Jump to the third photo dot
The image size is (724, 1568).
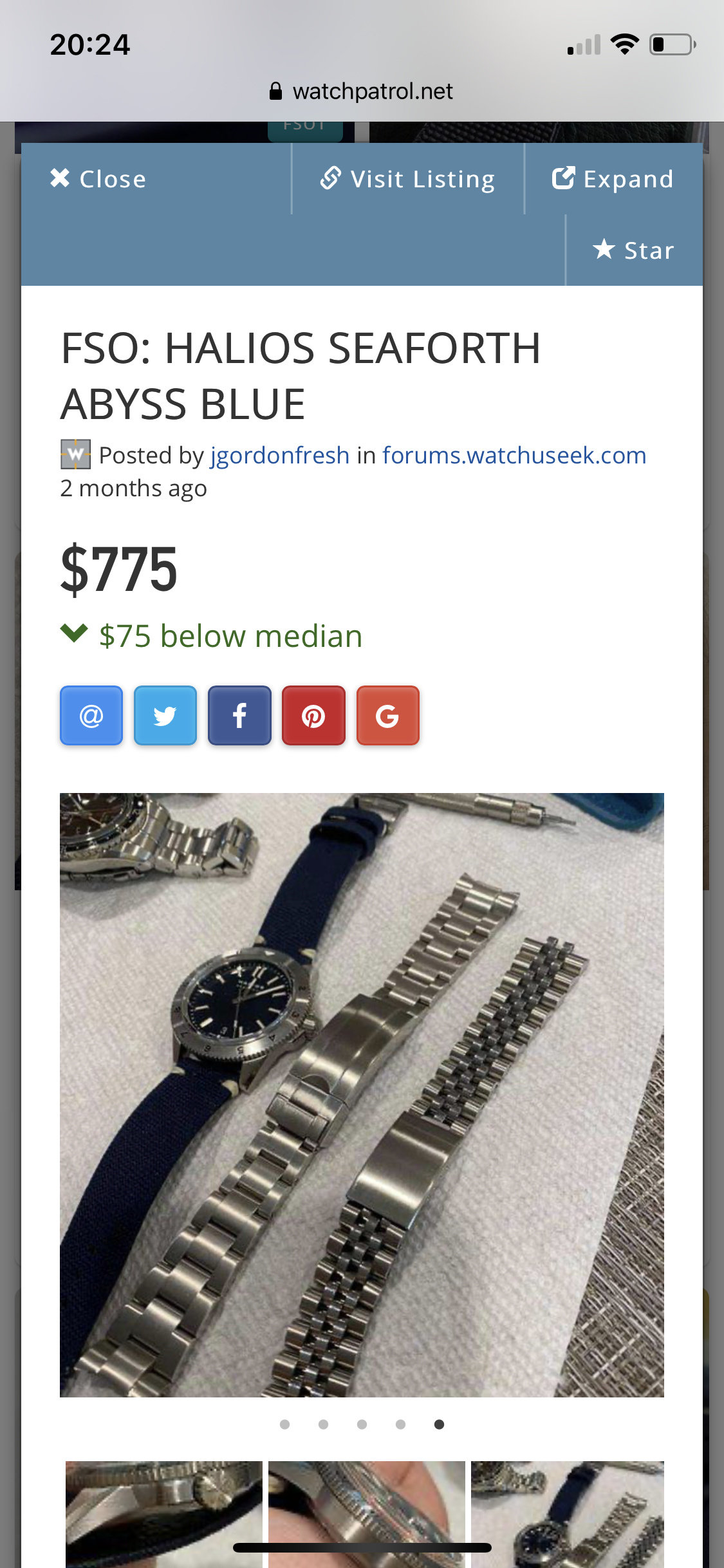point(362,1424)
